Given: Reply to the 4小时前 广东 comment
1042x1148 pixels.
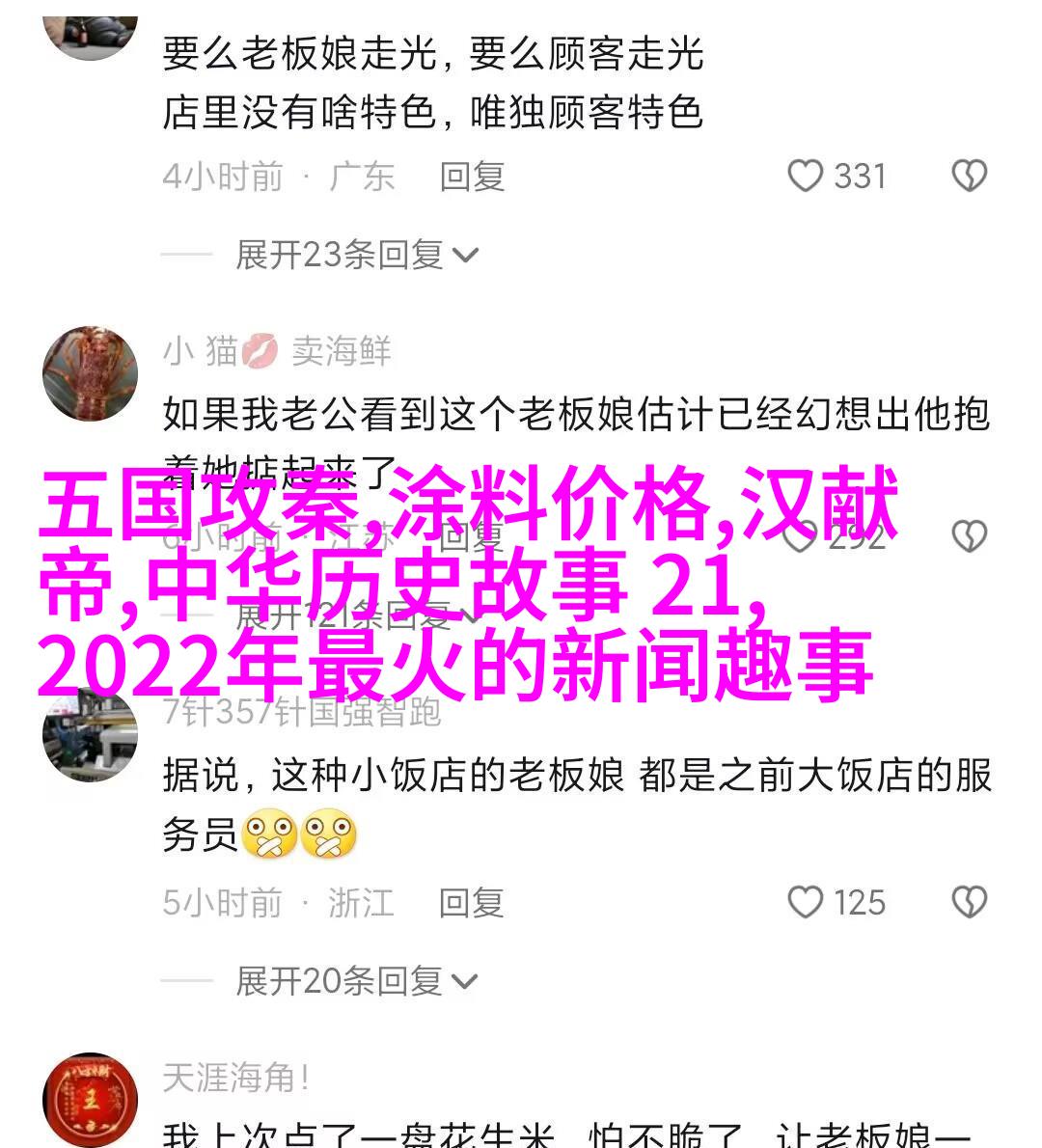Looking at the screenshot, I should point(472,177).
